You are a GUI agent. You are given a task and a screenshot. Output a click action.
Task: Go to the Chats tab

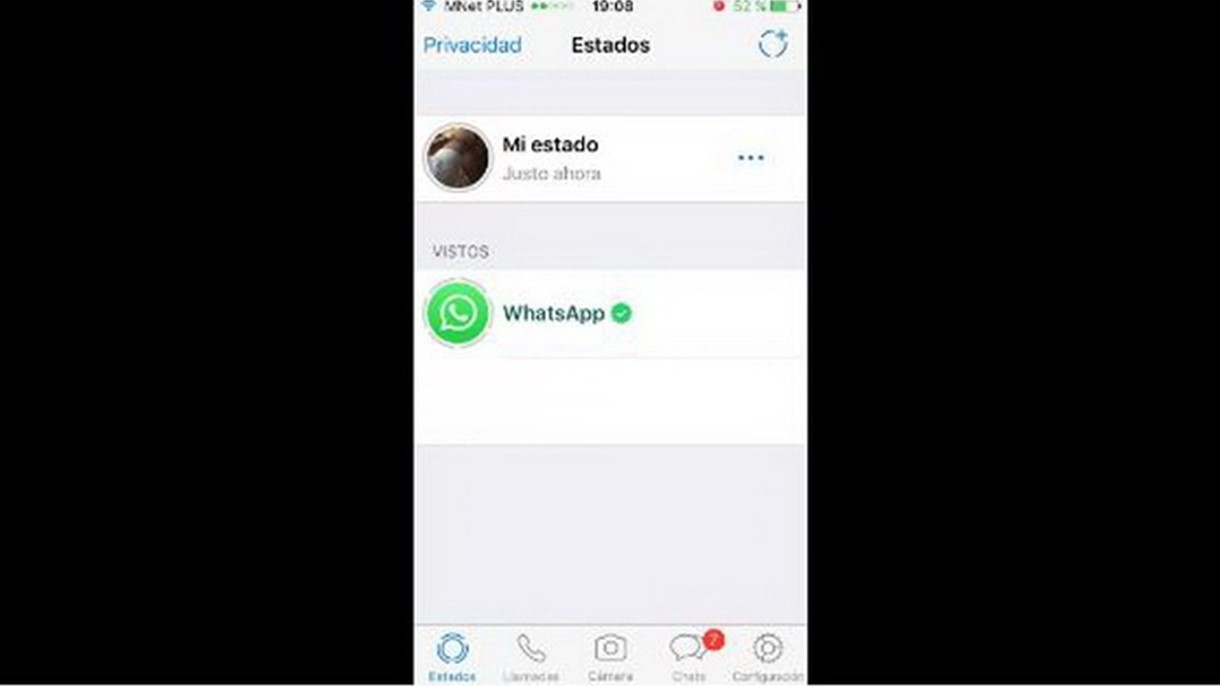point(689,656)
